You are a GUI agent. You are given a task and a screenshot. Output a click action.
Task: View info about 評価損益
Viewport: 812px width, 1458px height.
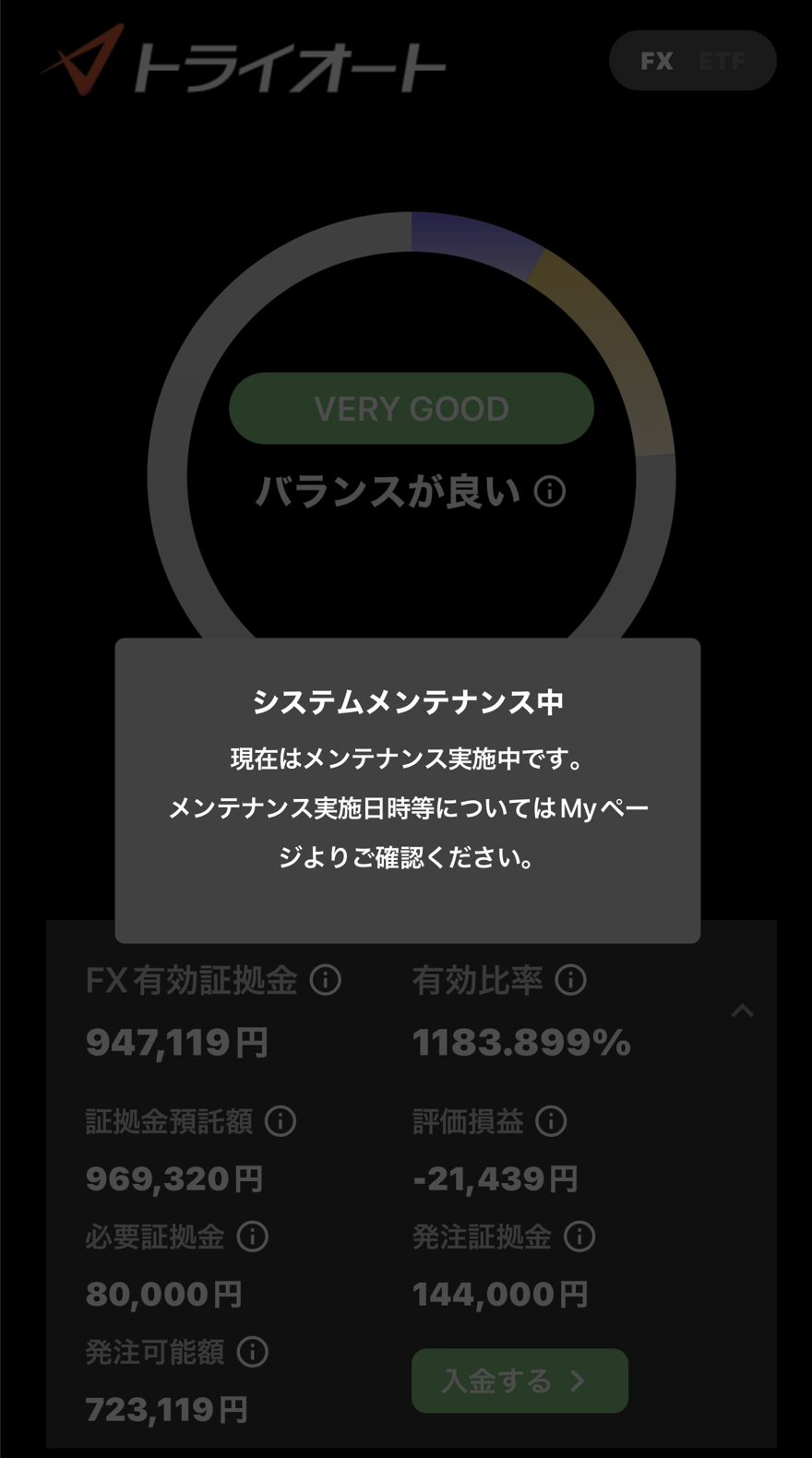[x=551, y=1121]
